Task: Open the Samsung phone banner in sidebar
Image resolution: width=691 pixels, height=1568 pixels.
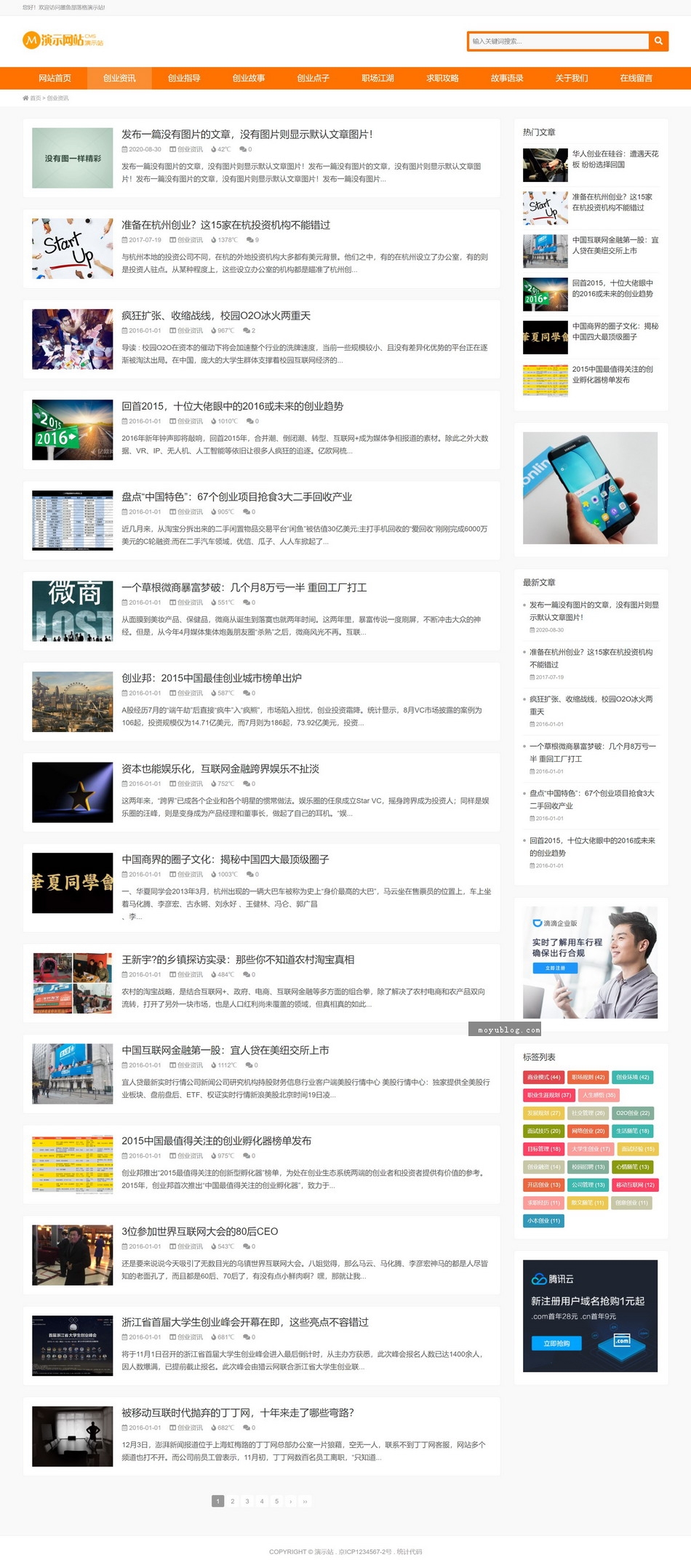Action: (x=590, y=488)
